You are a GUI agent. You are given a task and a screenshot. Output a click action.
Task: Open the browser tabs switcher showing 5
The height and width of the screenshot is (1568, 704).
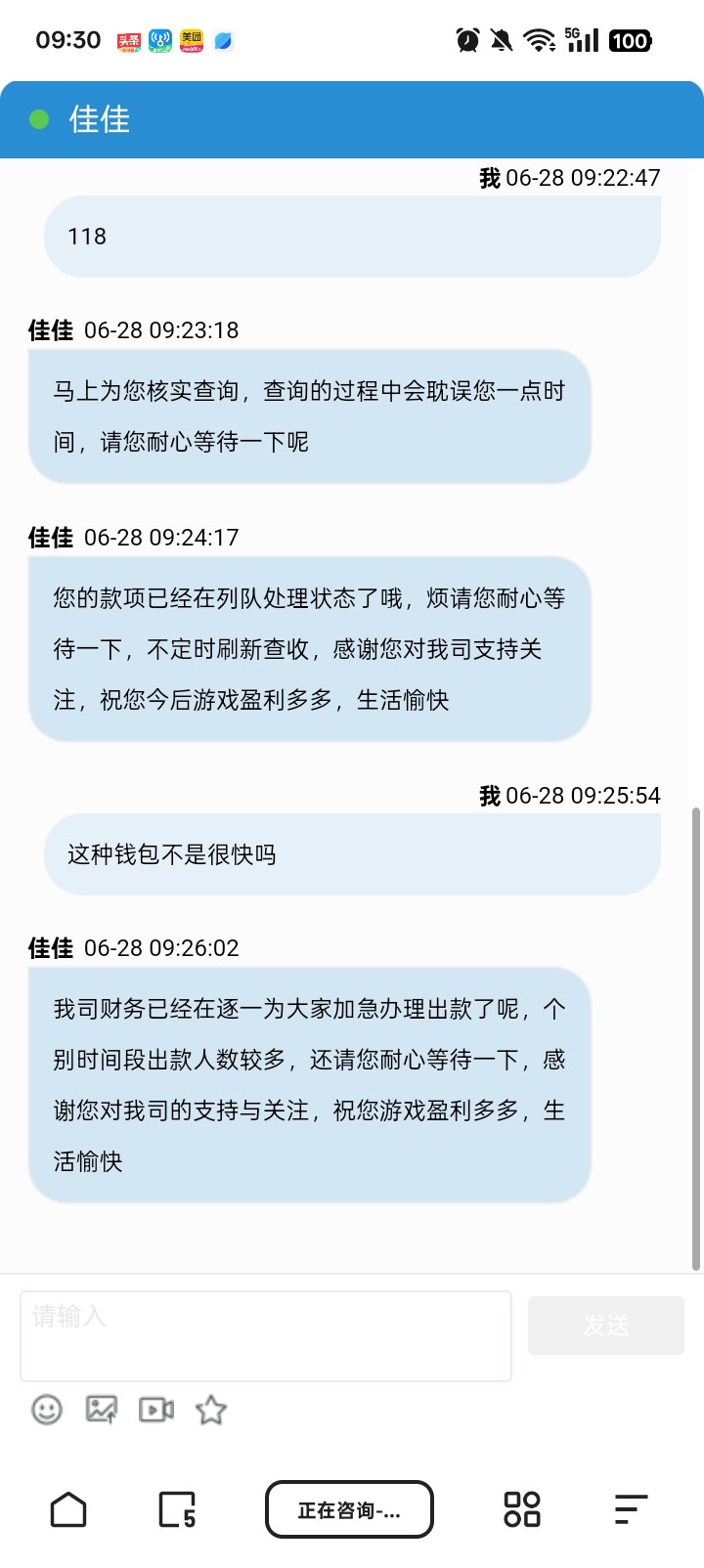click(x=178, y=1509)
